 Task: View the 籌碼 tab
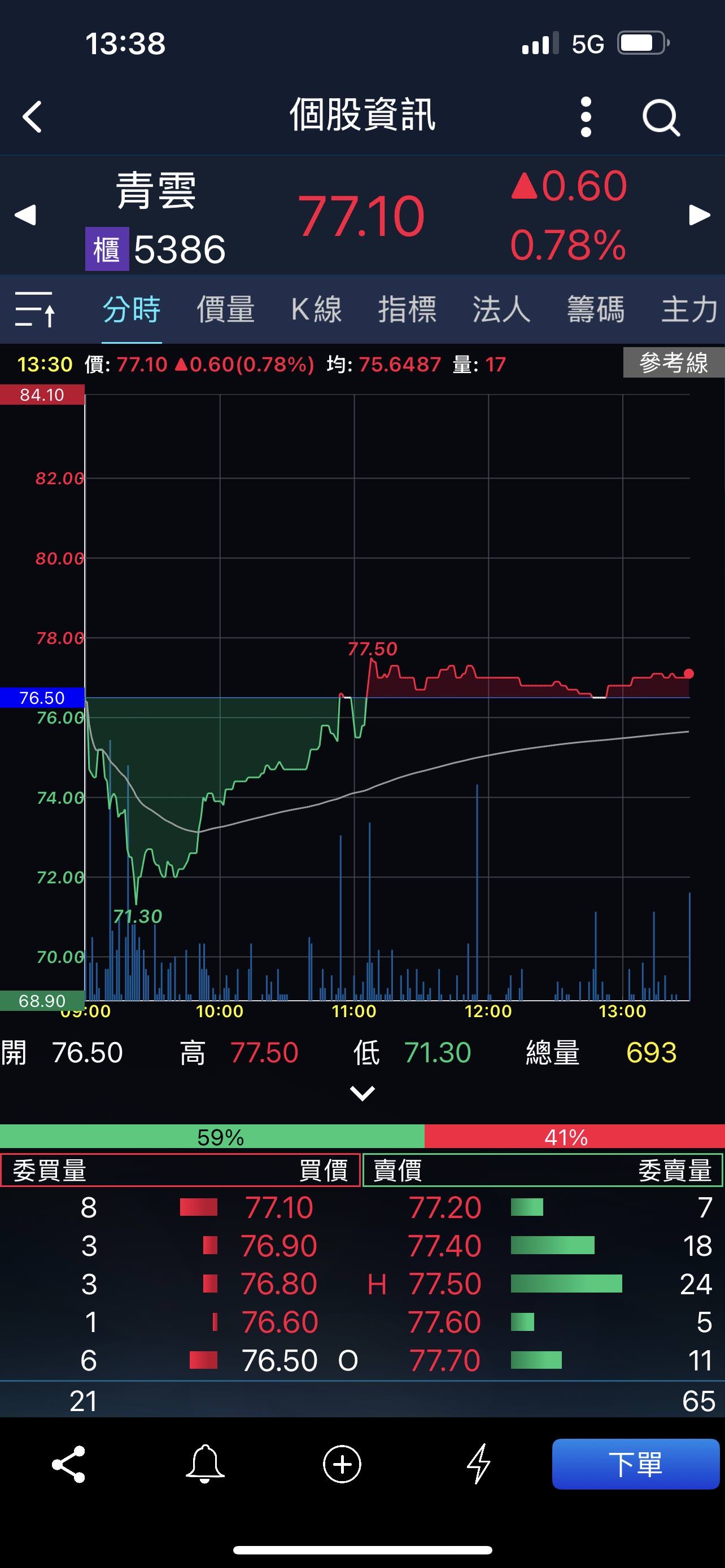pos(595,309)
